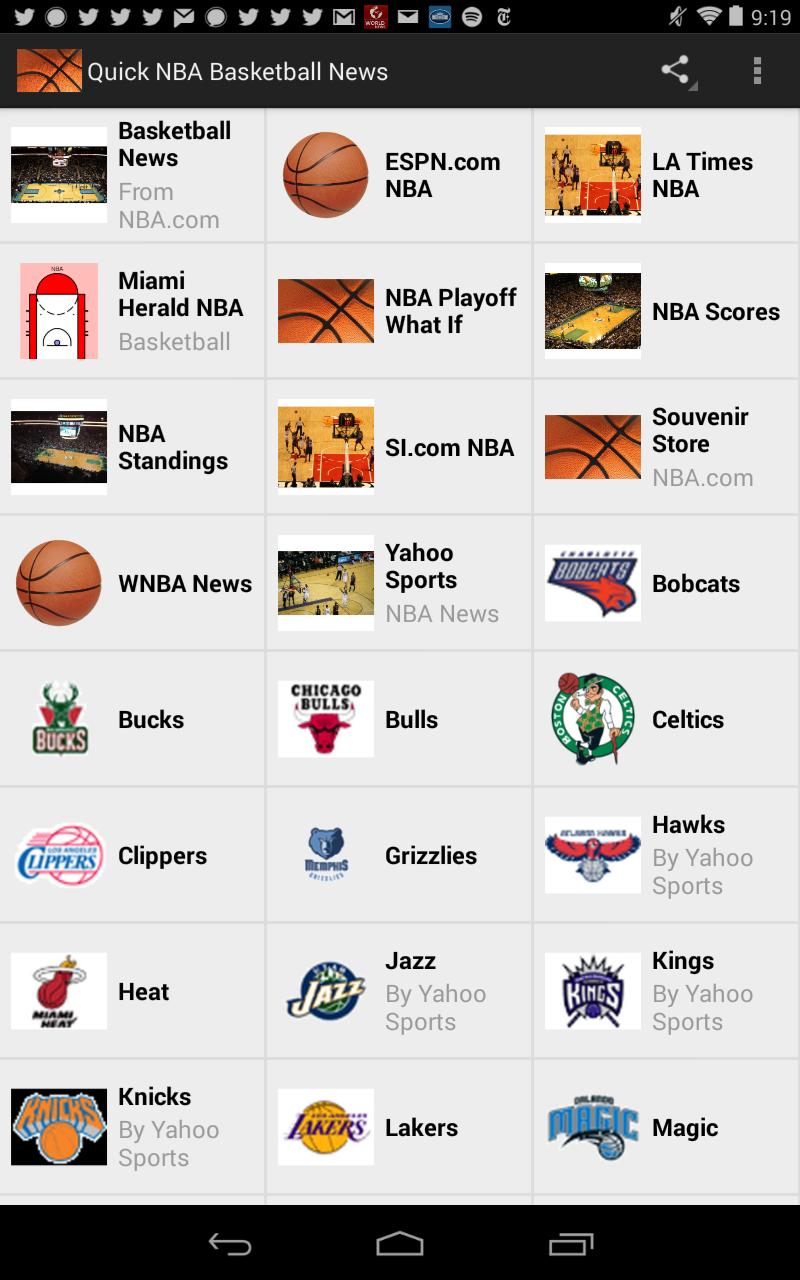Viewport: 800px width, 1280px height.
Task: Visit the NBA.com Souvenir Store
Action: pos(665,447)
